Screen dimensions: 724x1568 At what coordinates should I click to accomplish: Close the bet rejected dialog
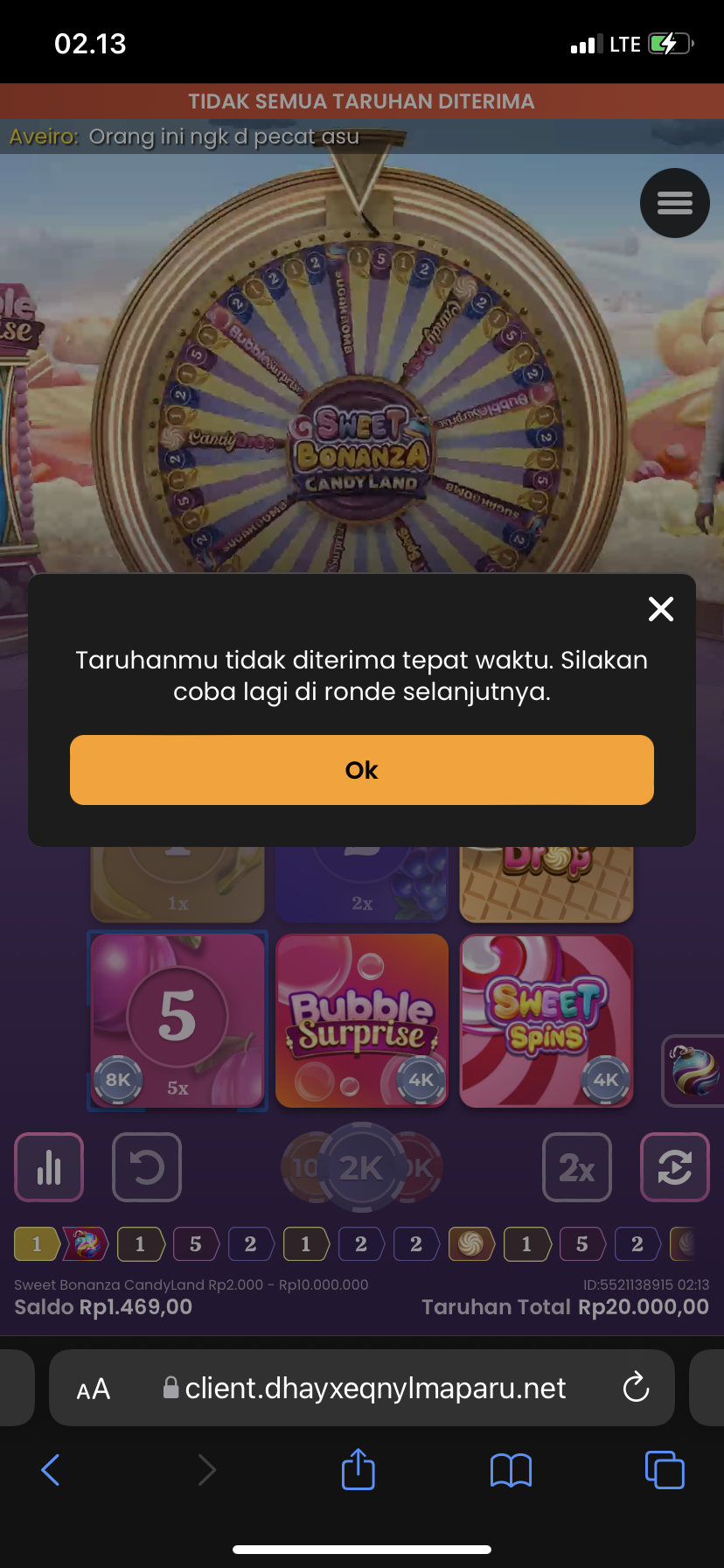click(x=661, y=609)
